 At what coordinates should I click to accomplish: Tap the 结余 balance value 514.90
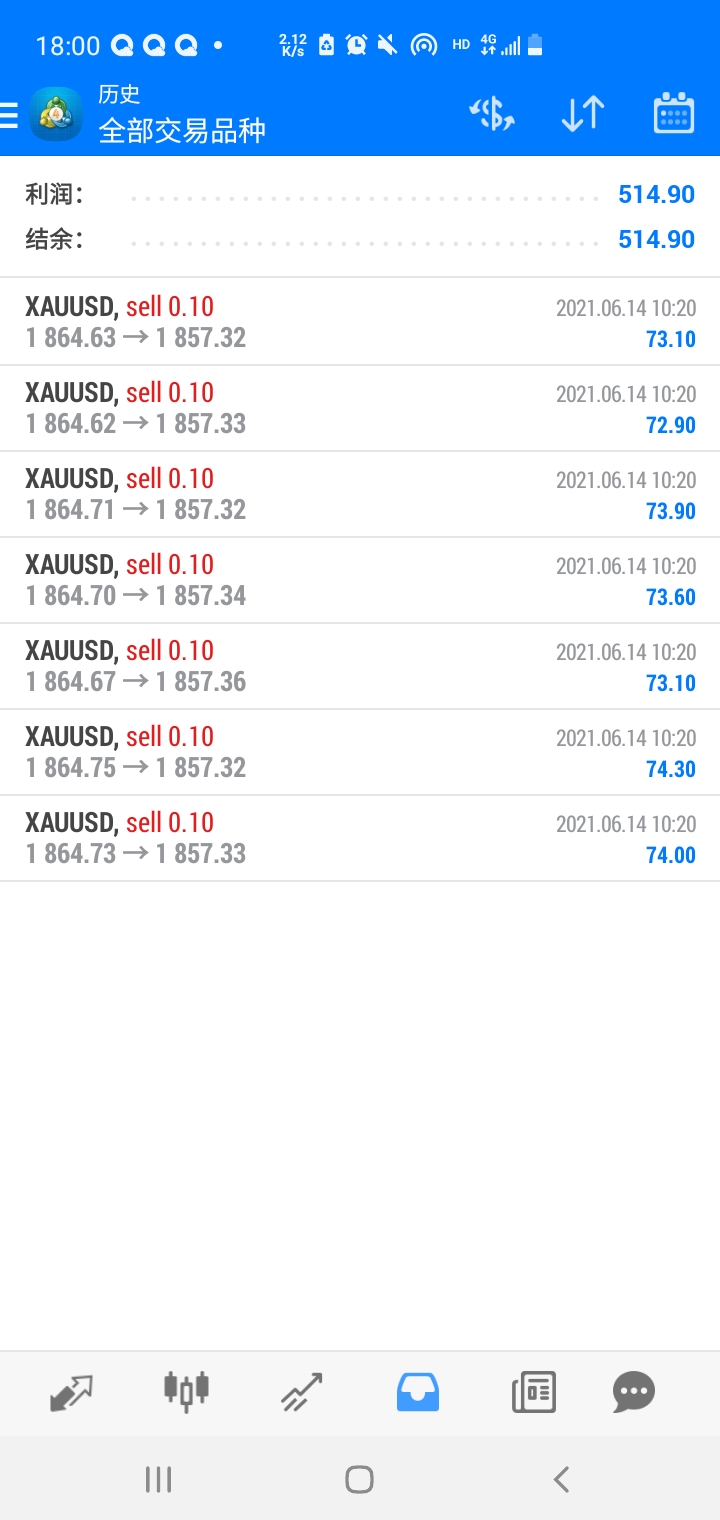[x=657, y=239]
